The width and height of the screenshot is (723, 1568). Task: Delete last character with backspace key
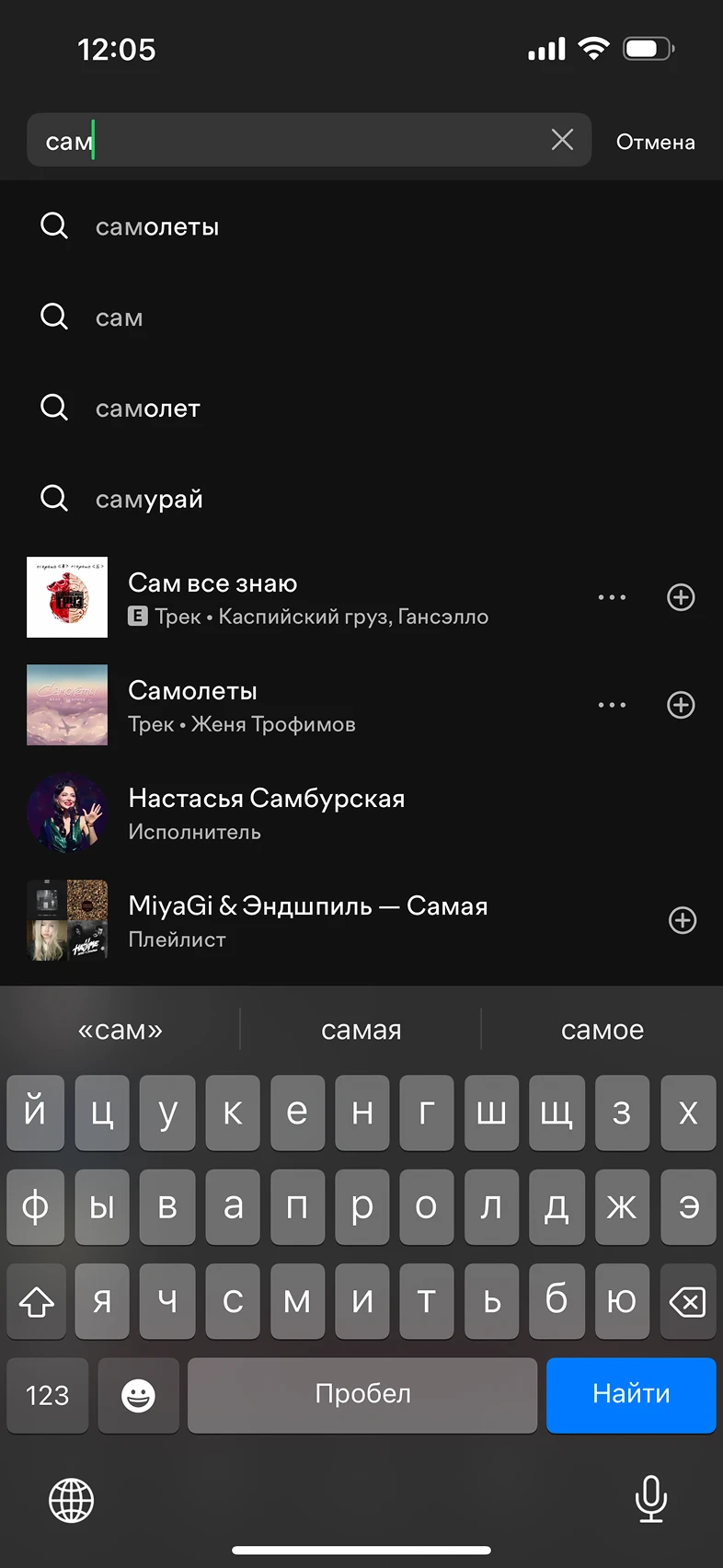tap(687, 1300)
